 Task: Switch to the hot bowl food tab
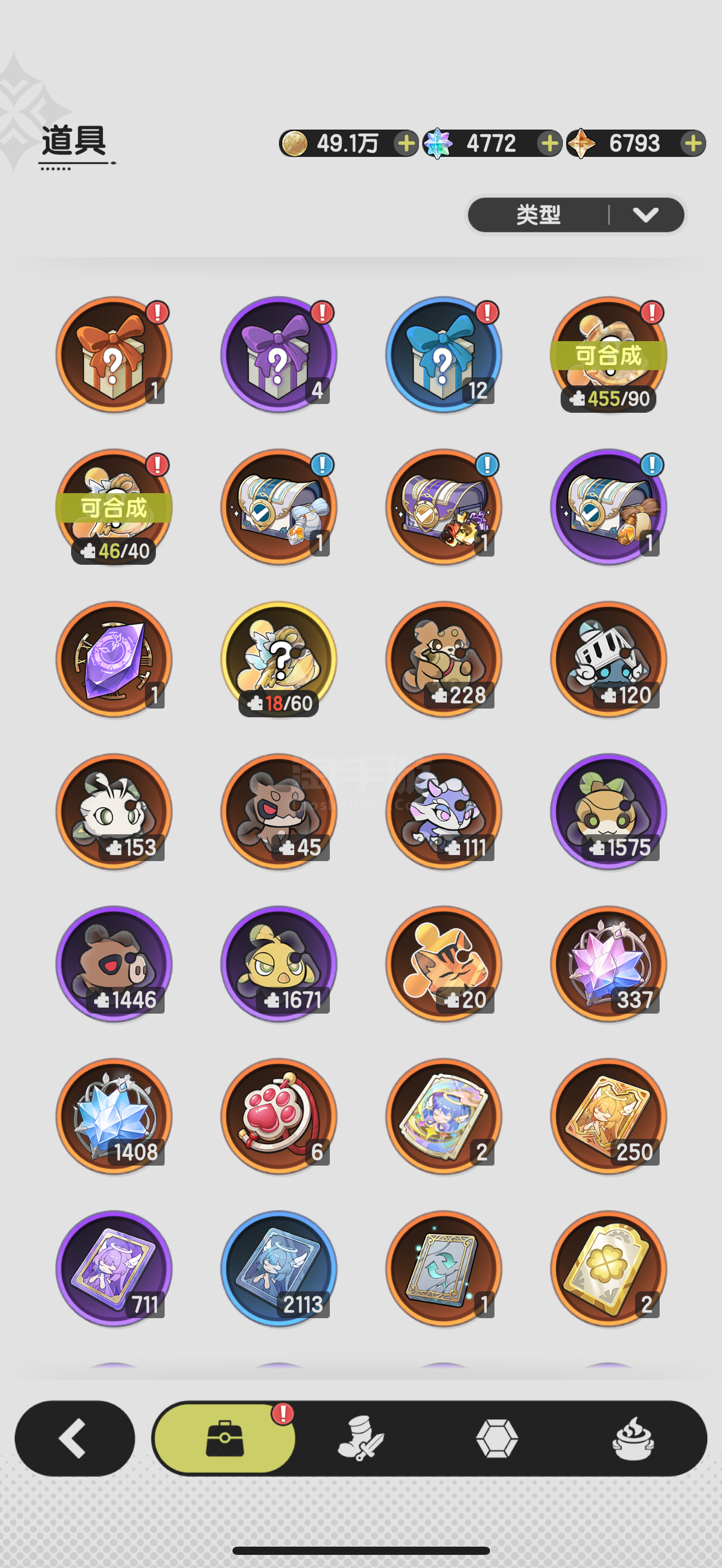pos(633,1438)
